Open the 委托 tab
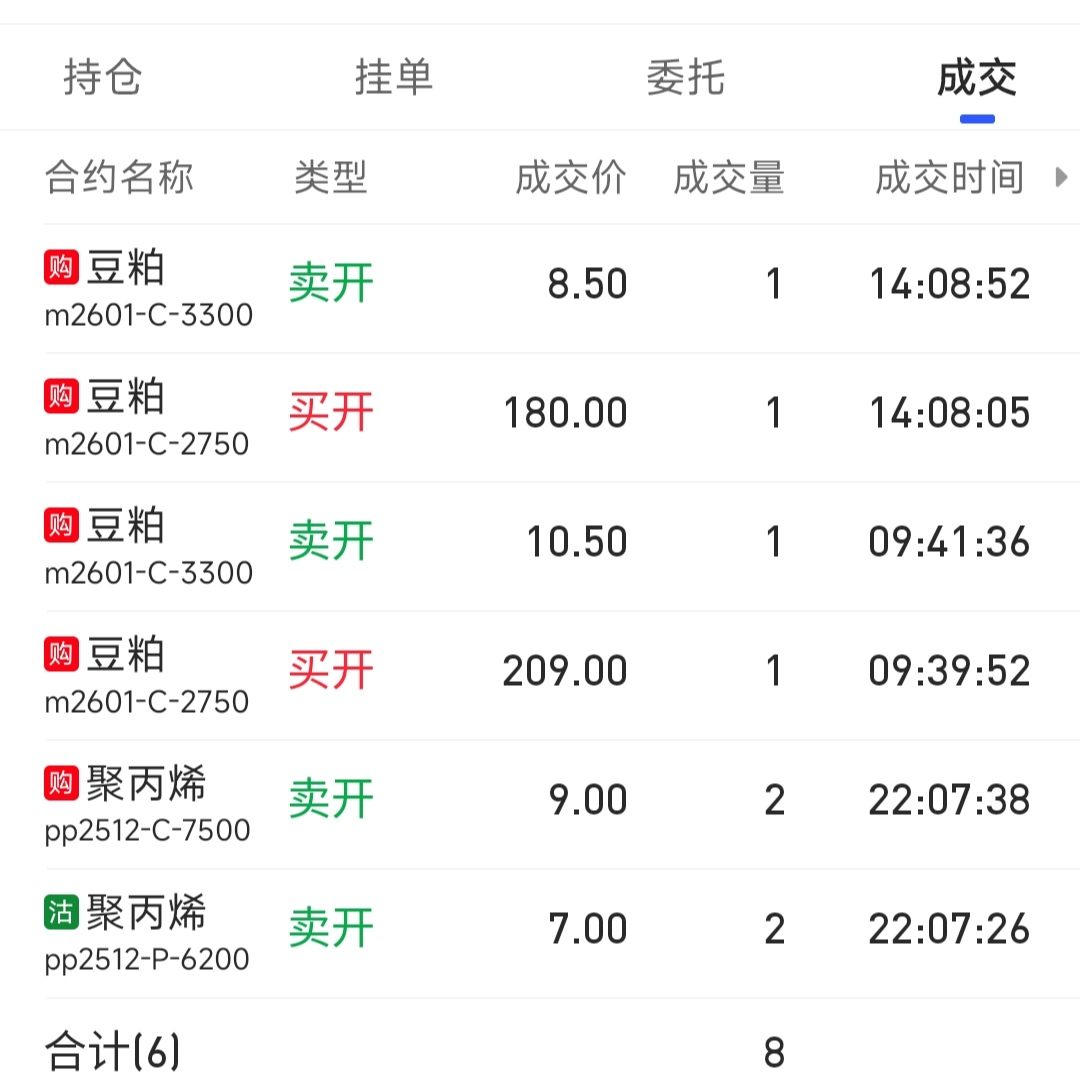 tap(685, 78)
